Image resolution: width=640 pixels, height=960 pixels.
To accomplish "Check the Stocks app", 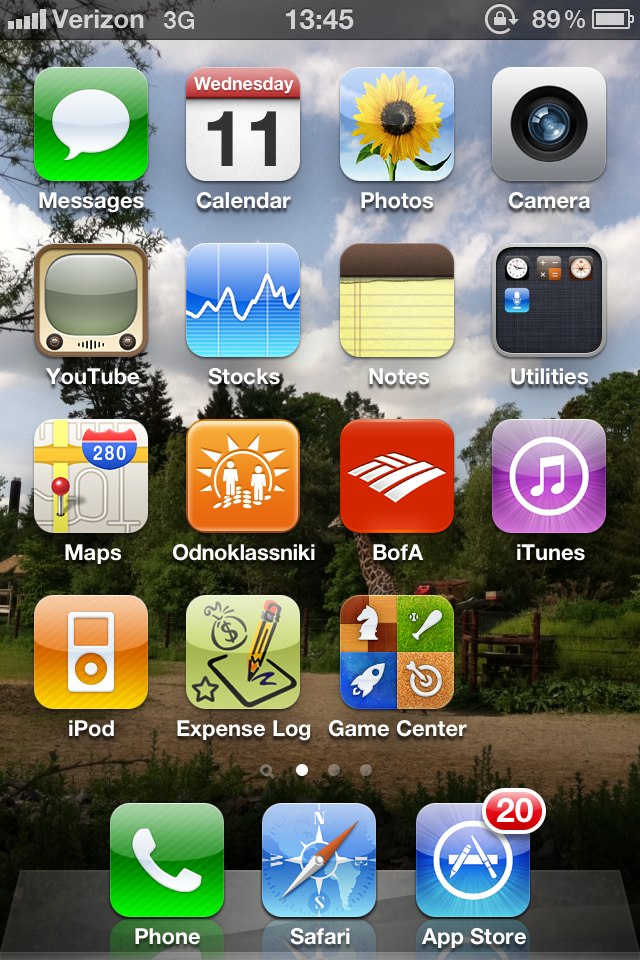I will tap(243, 301).
